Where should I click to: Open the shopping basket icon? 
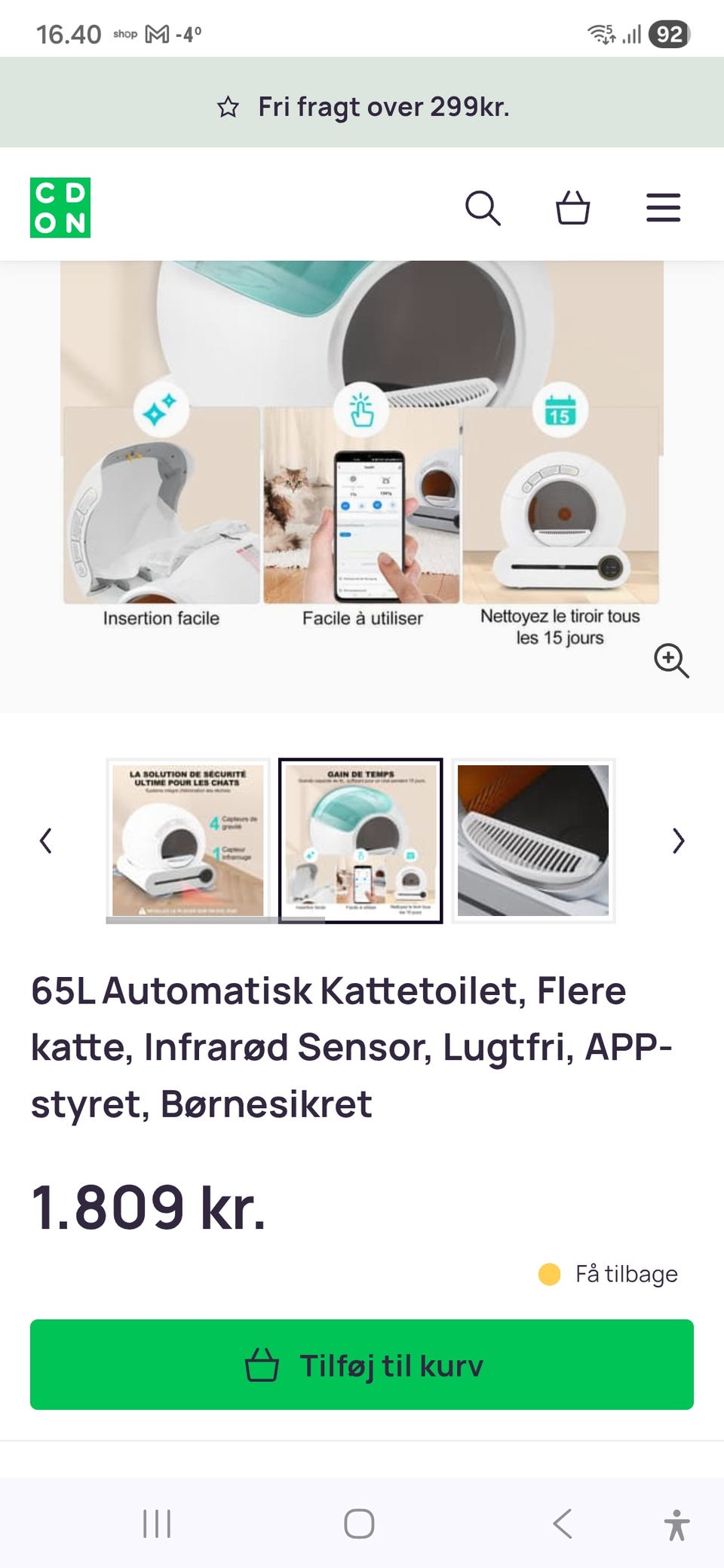(x=573, y=209)
